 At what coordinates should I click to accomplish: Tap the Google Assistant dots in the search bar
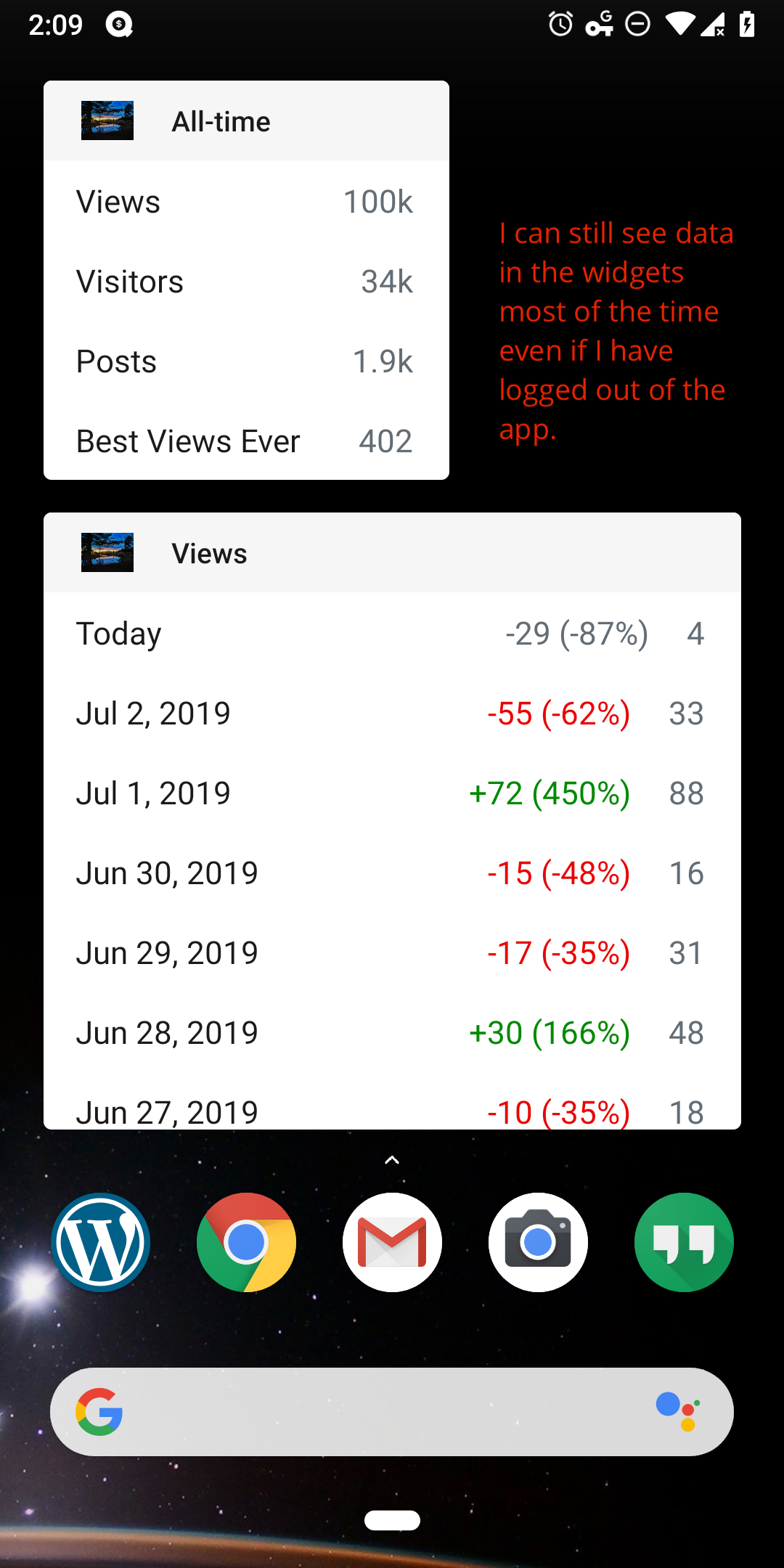click(679, 1411)
